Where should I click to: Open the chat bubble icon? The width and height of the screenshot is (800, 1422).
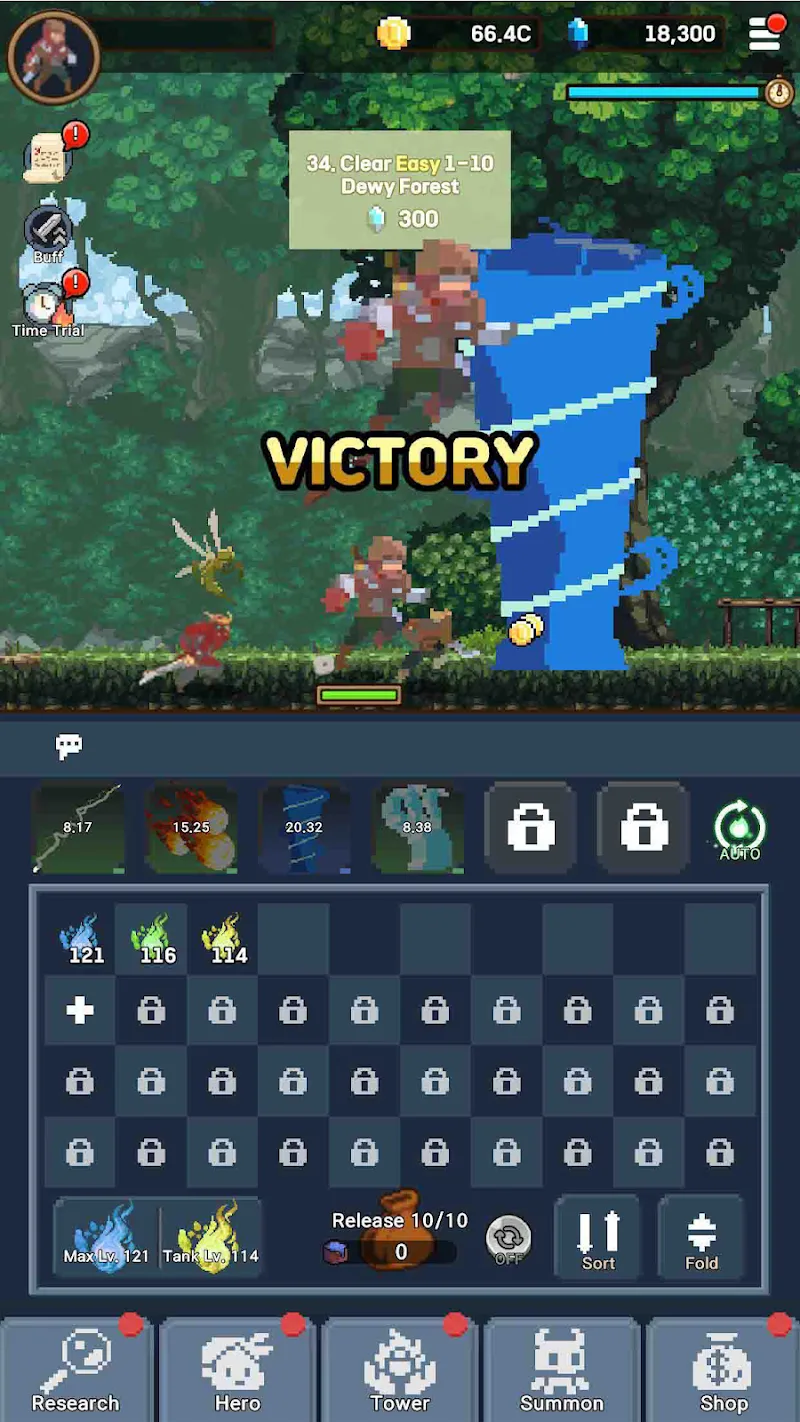69,746
